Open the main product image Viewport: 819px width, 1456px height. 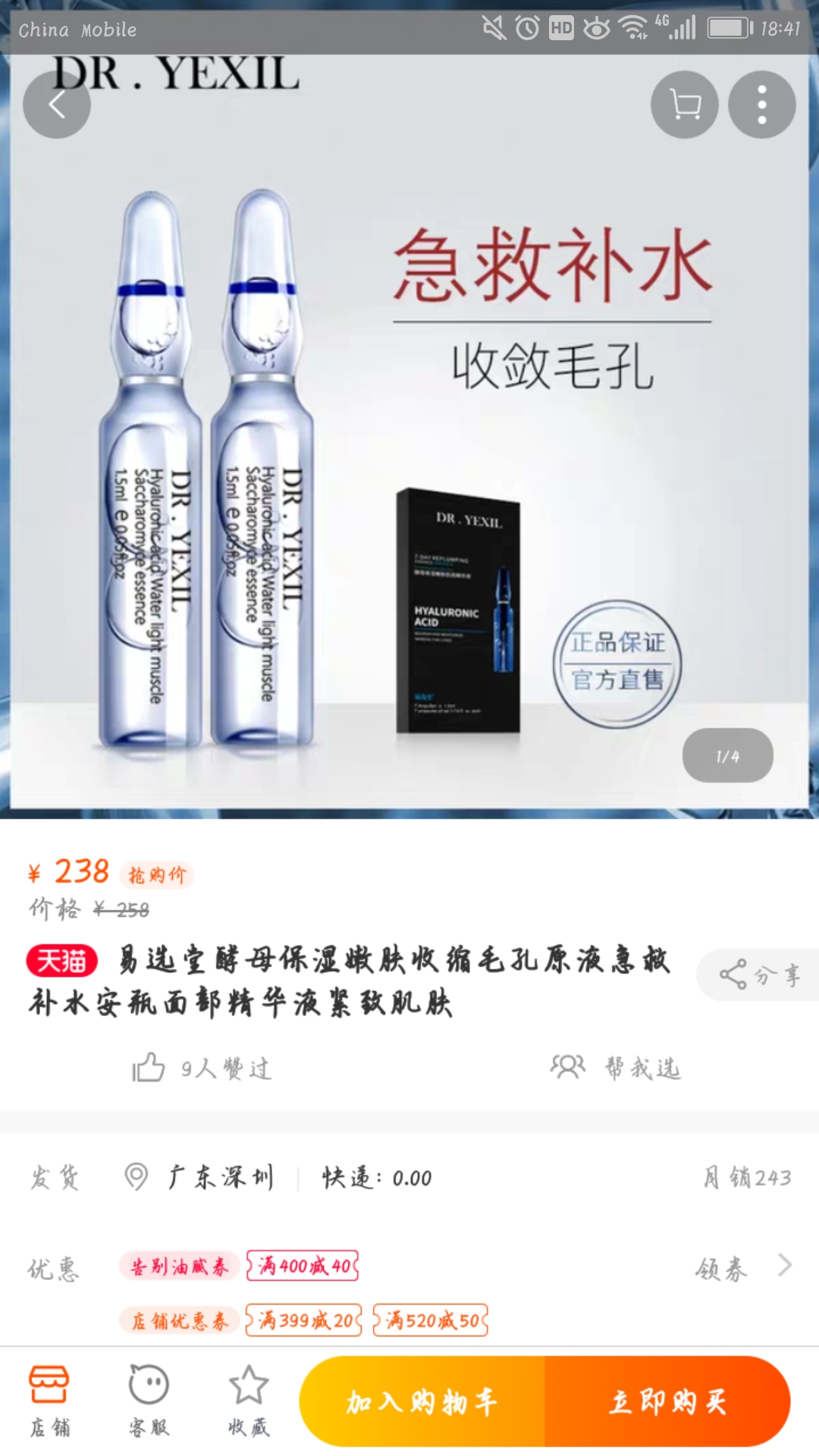409,437
